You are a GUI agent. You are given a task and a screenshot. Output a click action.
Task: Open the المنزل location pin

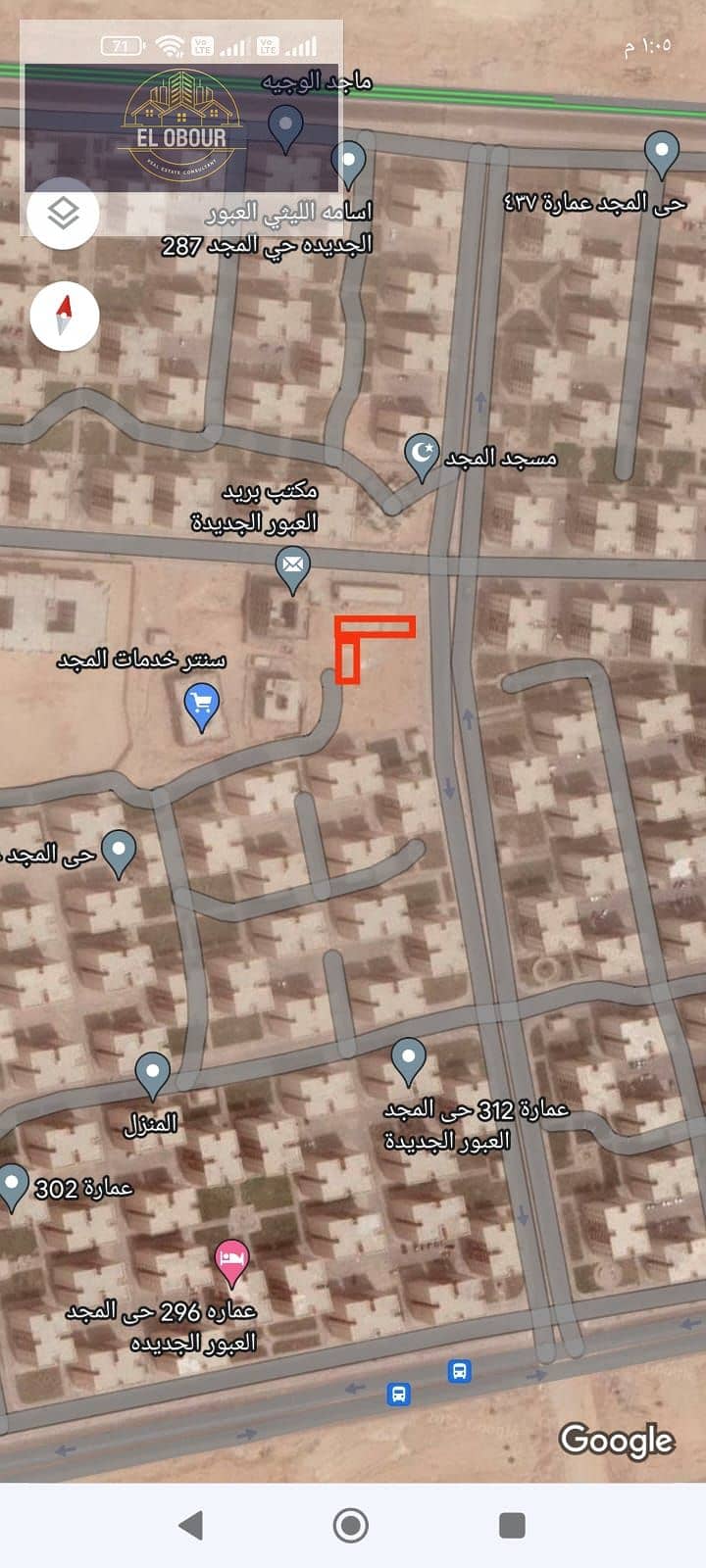(x=152, y=1075)
